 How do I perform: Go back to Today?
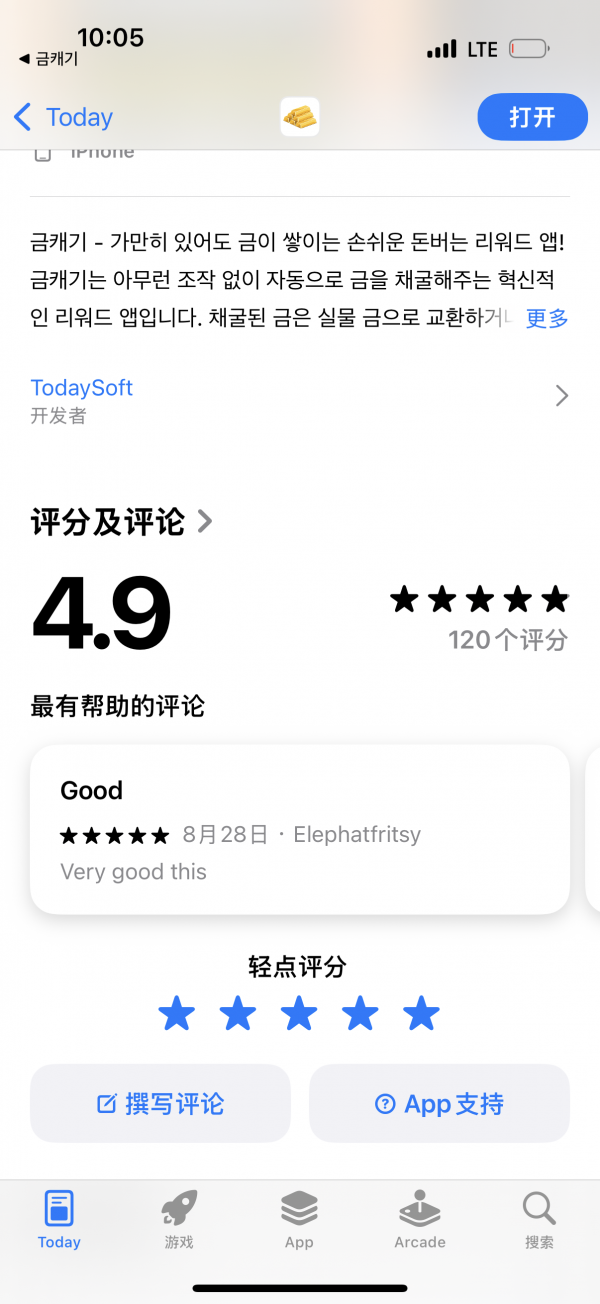point(63,117)
